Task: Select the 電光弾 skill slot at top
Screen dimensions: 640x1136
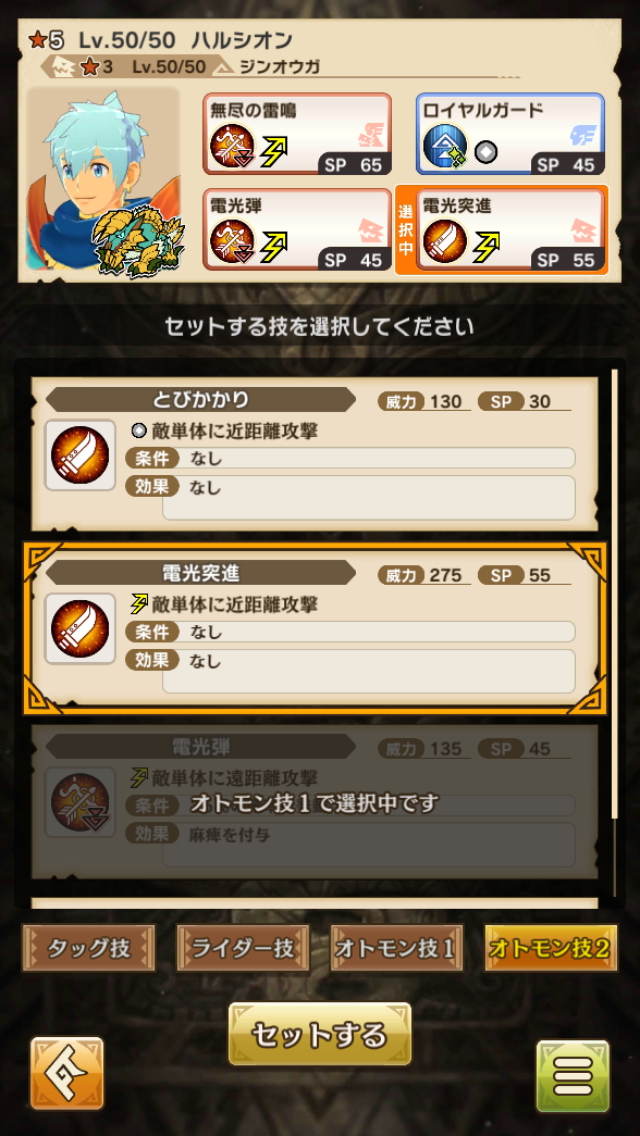Action: click(x=297, y=229)
